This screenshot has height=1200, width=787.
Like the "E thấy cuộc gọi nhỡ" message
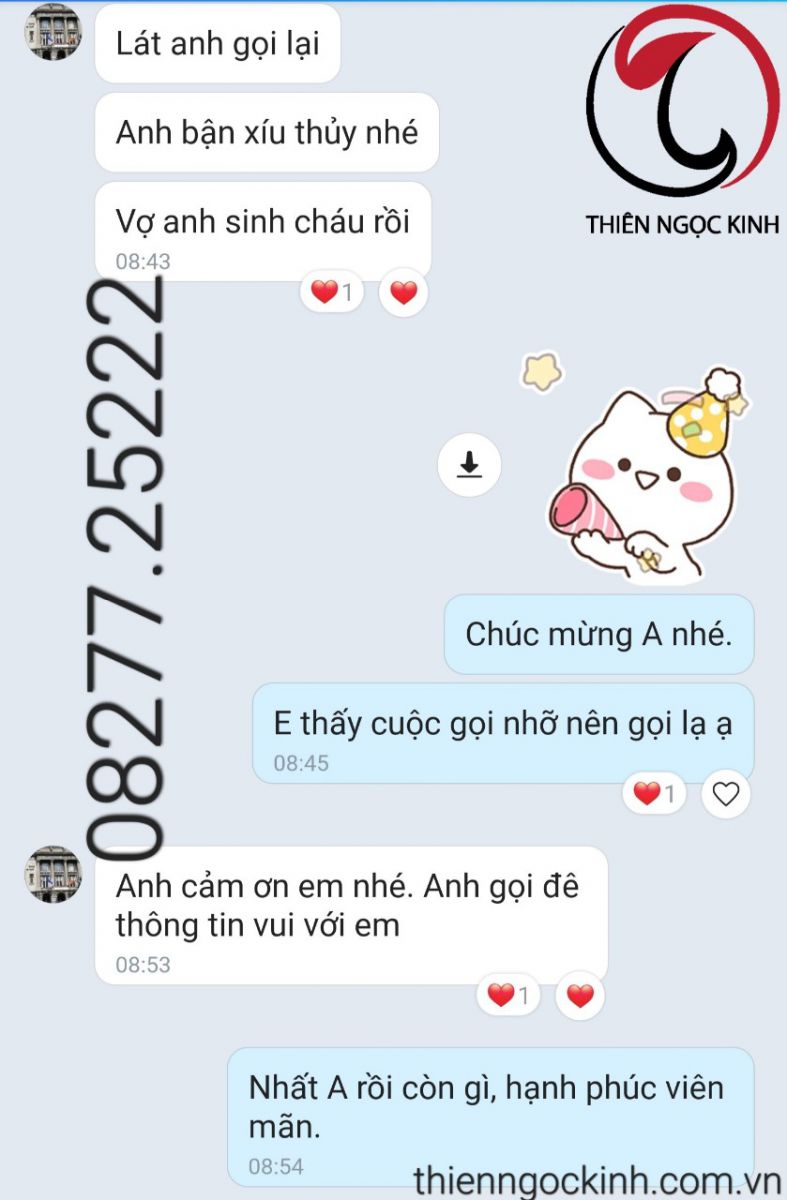coord(725,794)
